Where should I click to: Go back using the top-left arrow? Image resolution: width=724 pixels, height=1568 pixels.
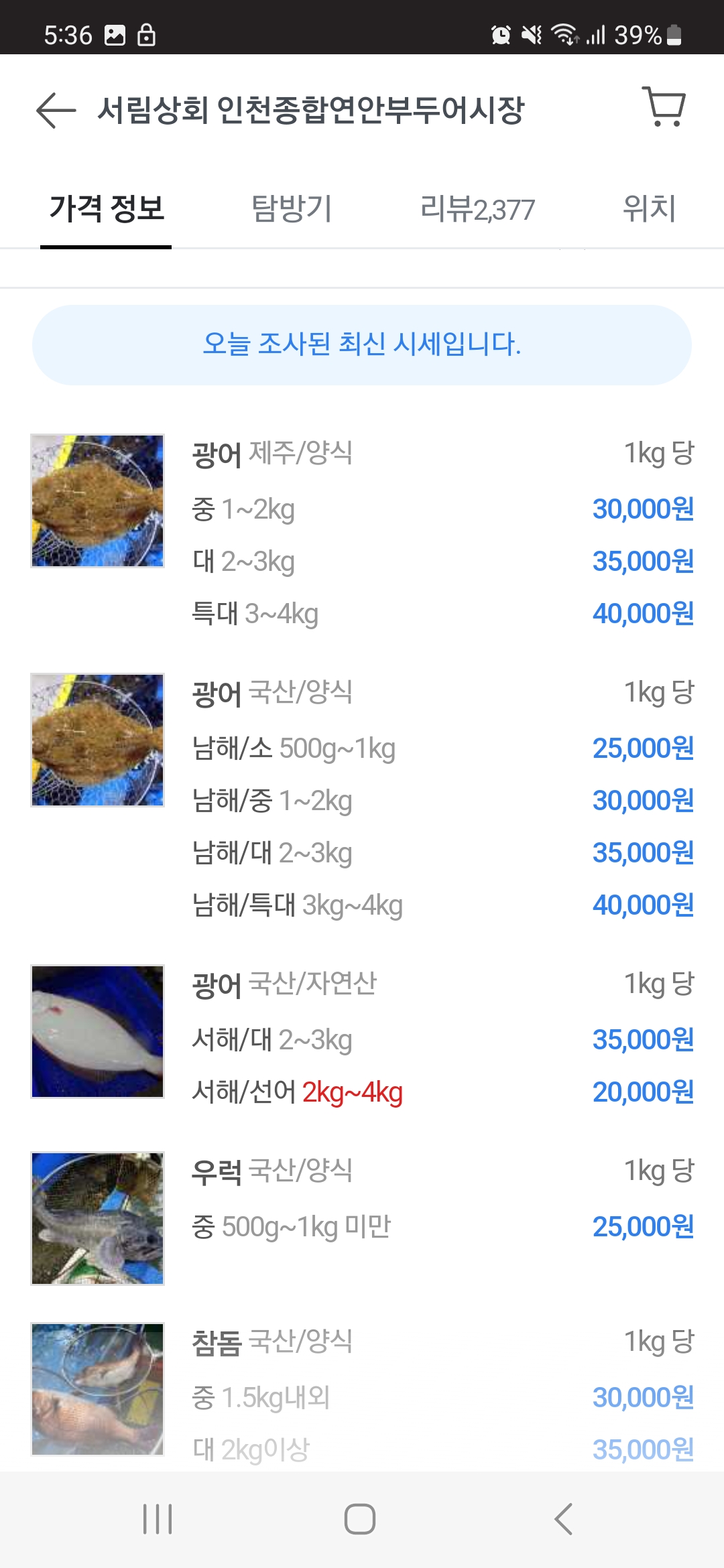(x=56, y=111)
